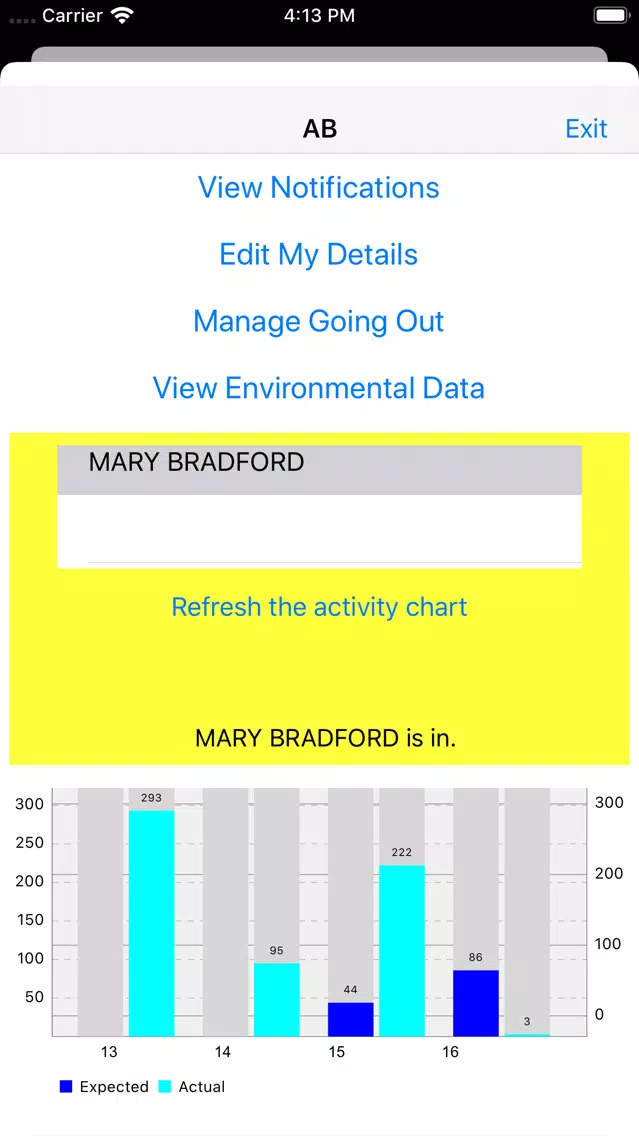Open Edit My Details
639x1136 pixels.
[x=319, y=254]
